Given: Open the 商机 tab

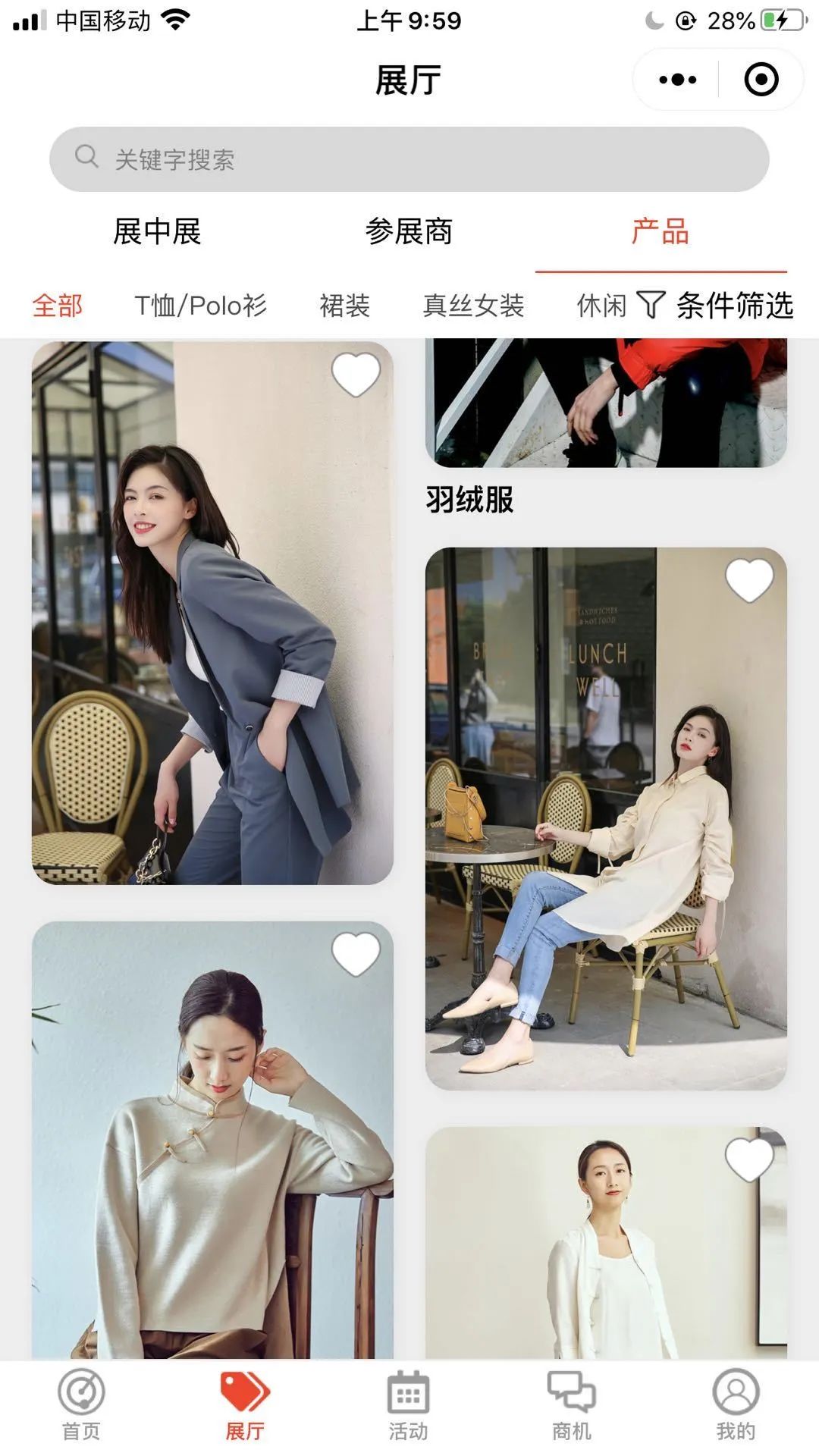Looking at the screenshot, I should (572, 1404).
